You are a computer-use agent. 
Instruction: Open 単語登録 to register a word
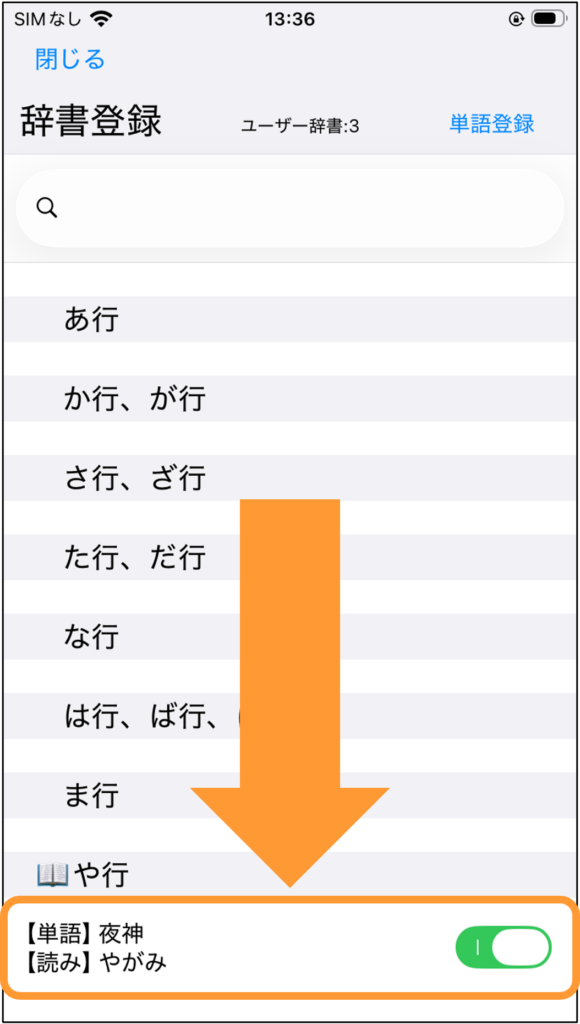click(x=491, y=123)
